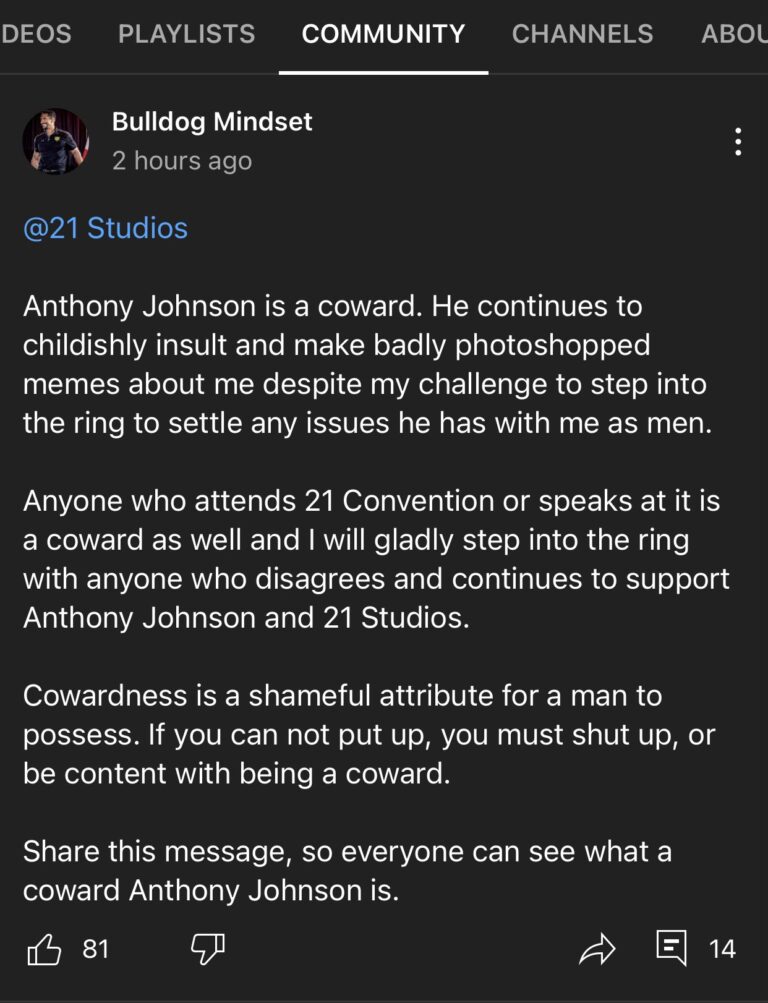Switch to the Videos tab
The image size is (768, 1003).
(36, 34)
